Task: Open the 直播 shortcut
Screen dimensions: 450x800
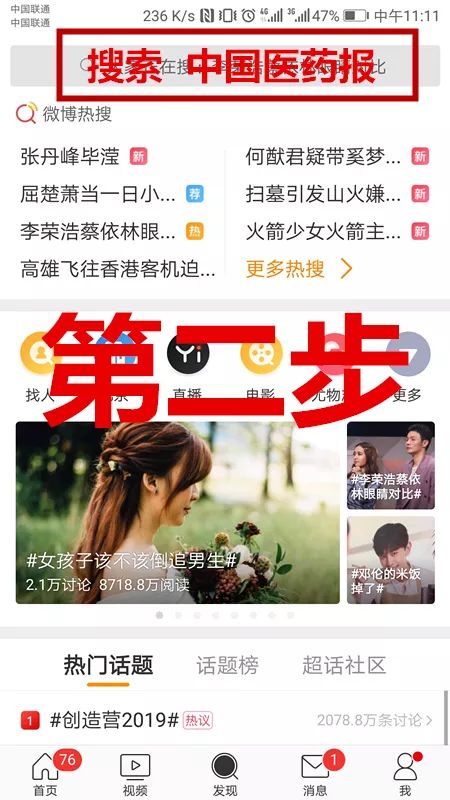Action: tap(188, 367)
